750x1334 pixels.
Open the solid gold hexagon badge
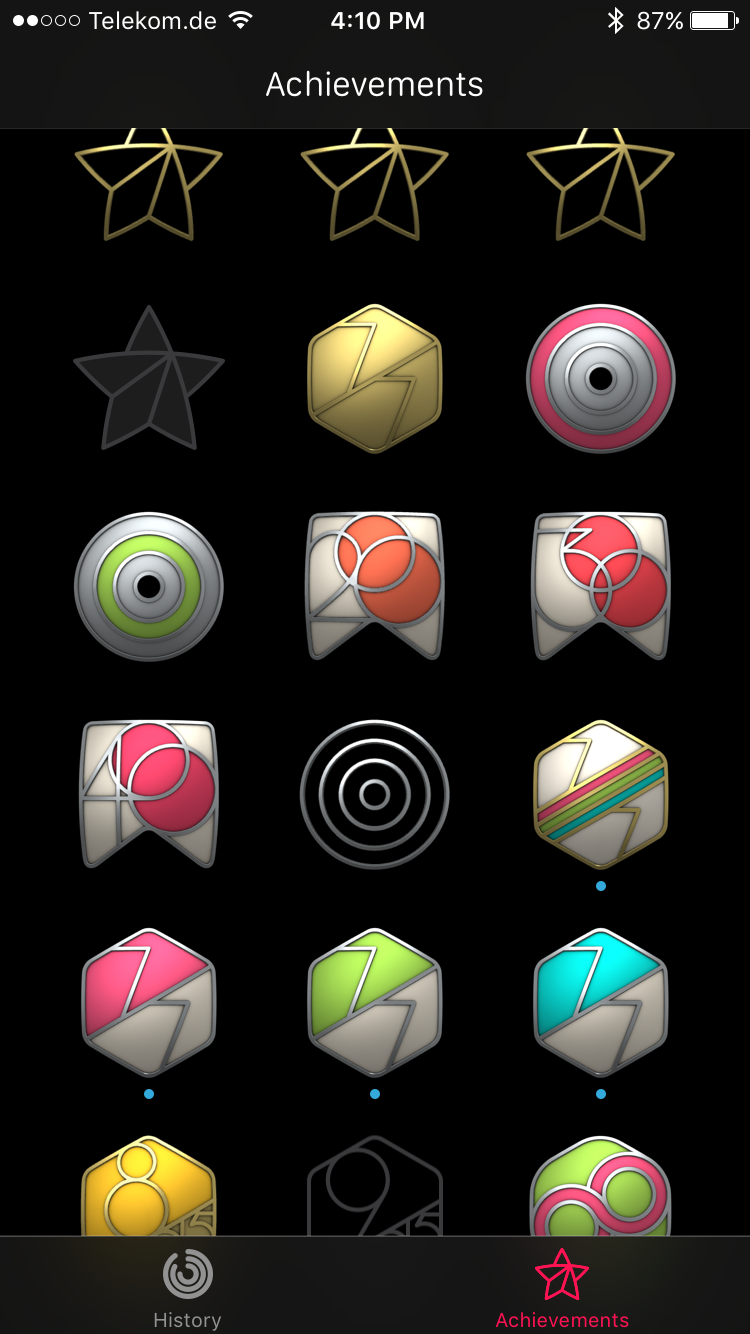coord(374,379)
